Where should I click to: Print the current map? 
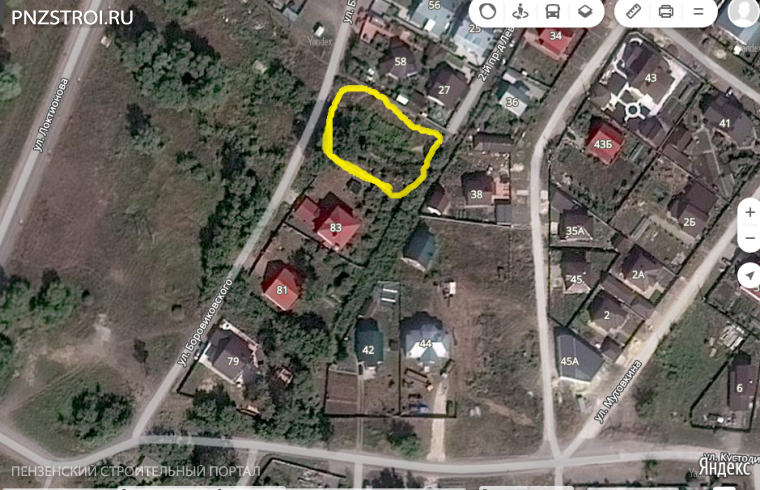coord(665,12)
